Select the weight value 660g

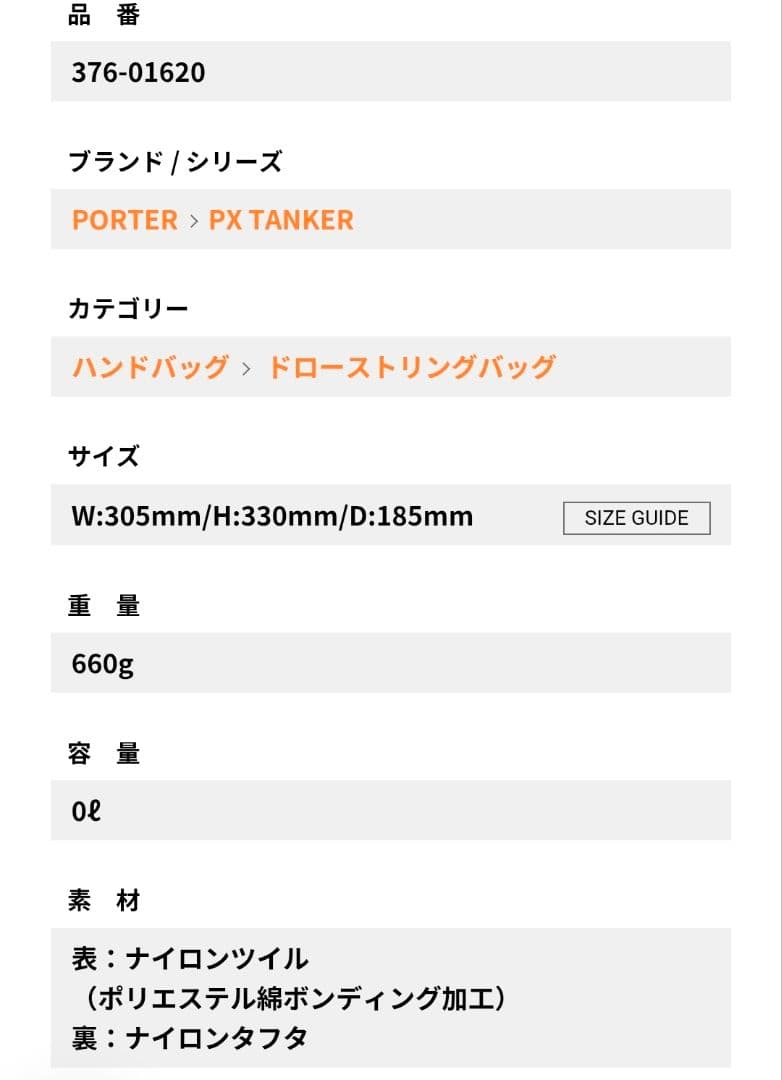tap(100, 663)
